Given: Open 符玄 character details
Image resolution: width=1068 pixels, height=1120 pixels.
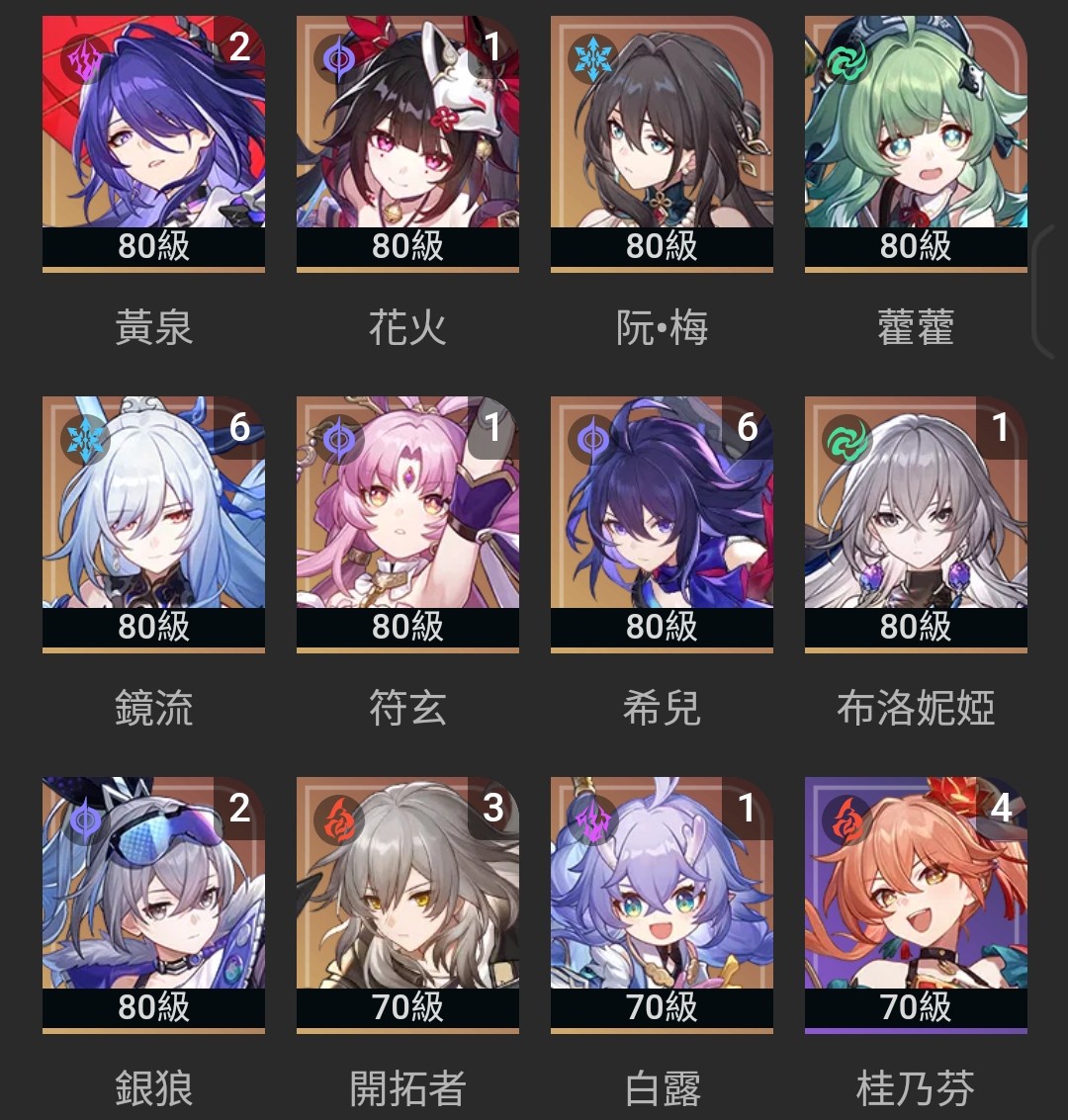Looking at the screenshot, I should pos(407,524).
